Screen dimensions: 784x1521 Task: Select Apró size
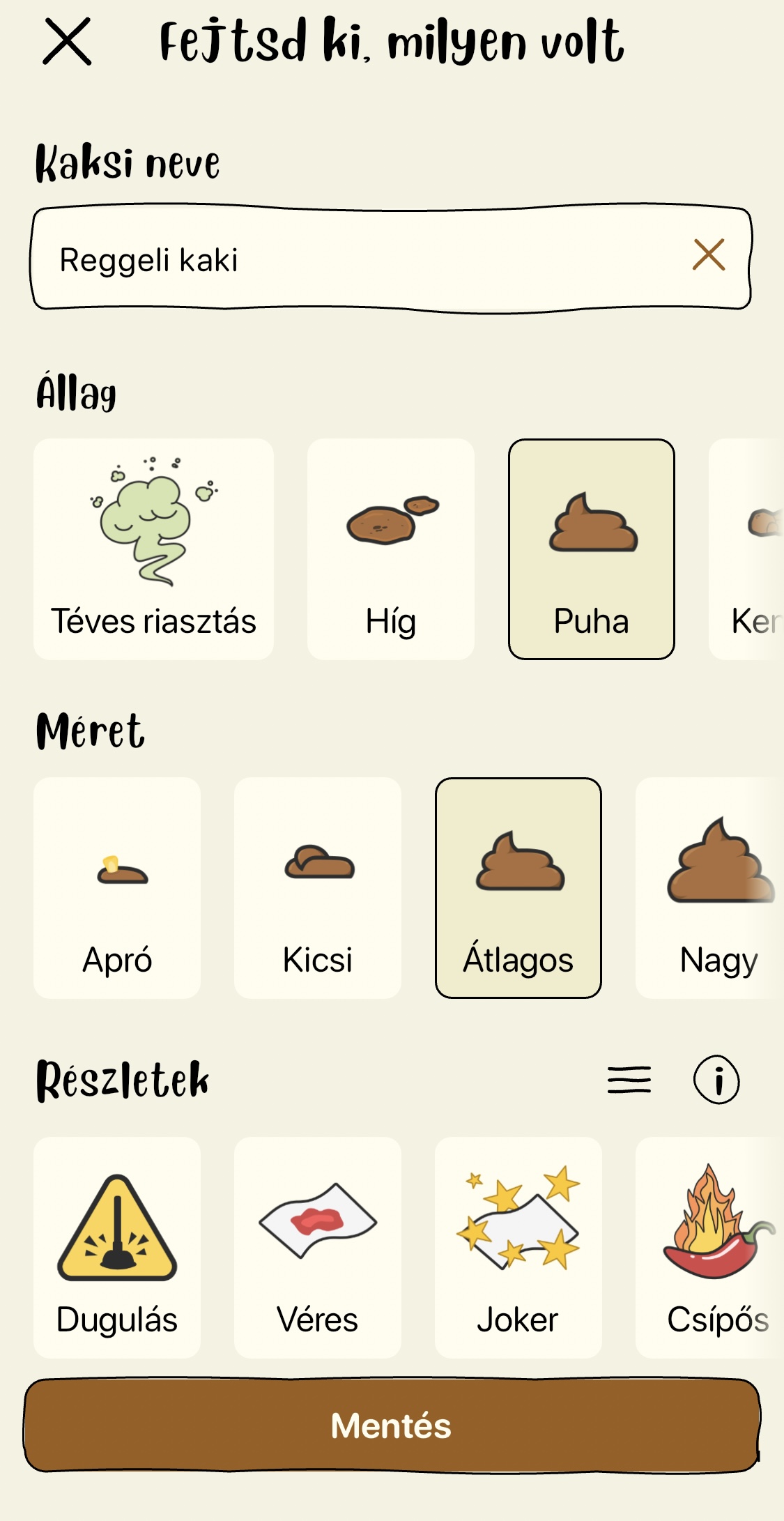tap(117, 888)
